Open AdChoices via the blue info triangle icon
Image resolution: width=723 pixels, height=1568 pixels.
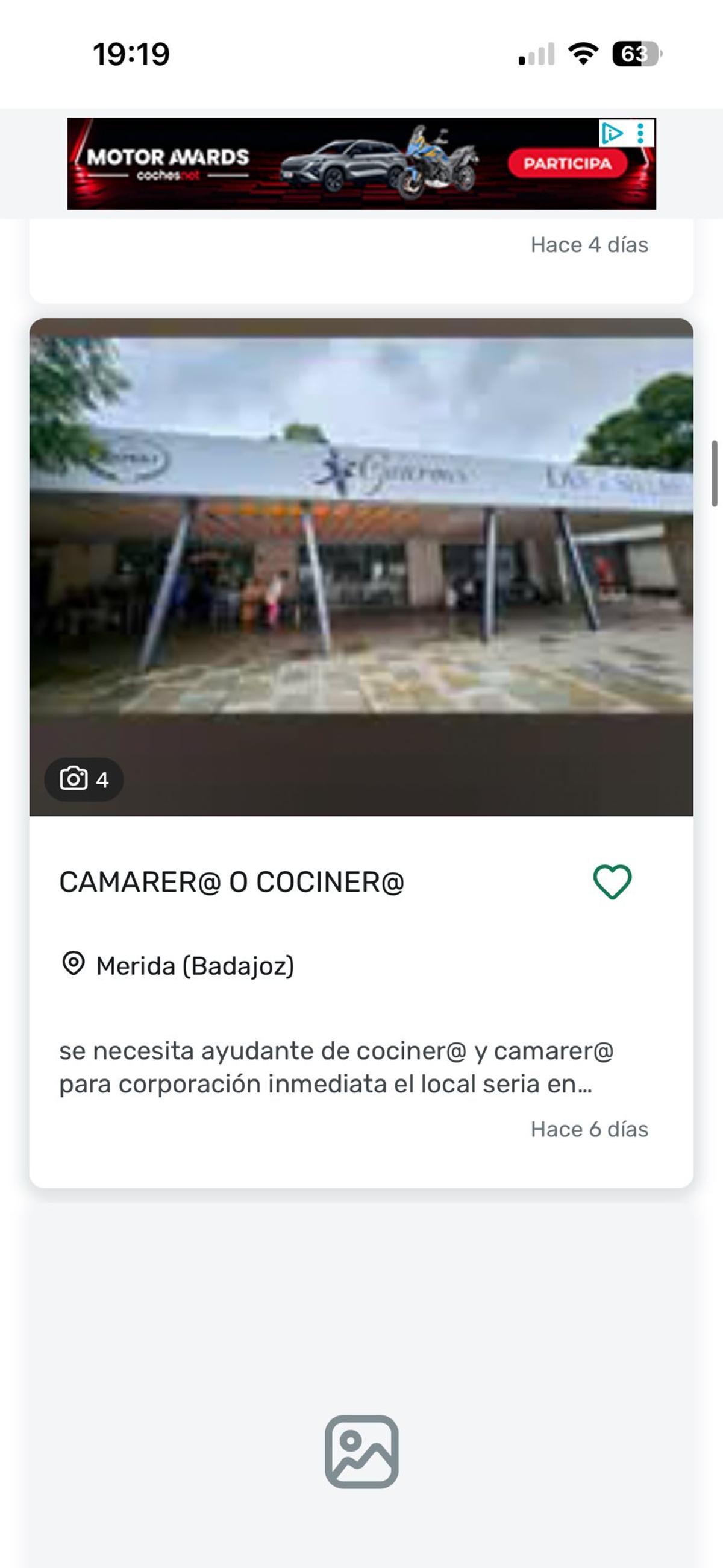click(x=614, y=133)
